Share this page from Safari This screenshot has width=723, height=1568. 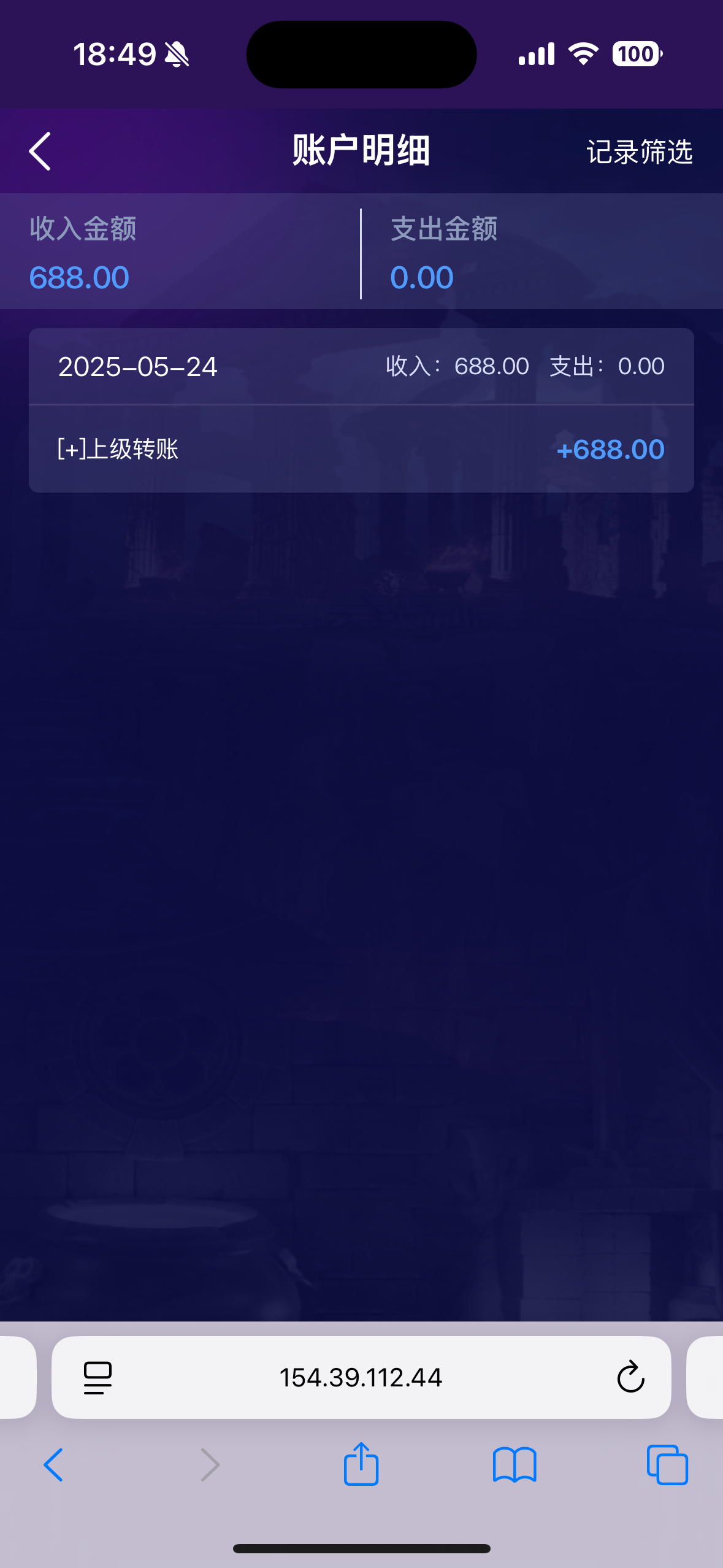[x=361, y=1464]
